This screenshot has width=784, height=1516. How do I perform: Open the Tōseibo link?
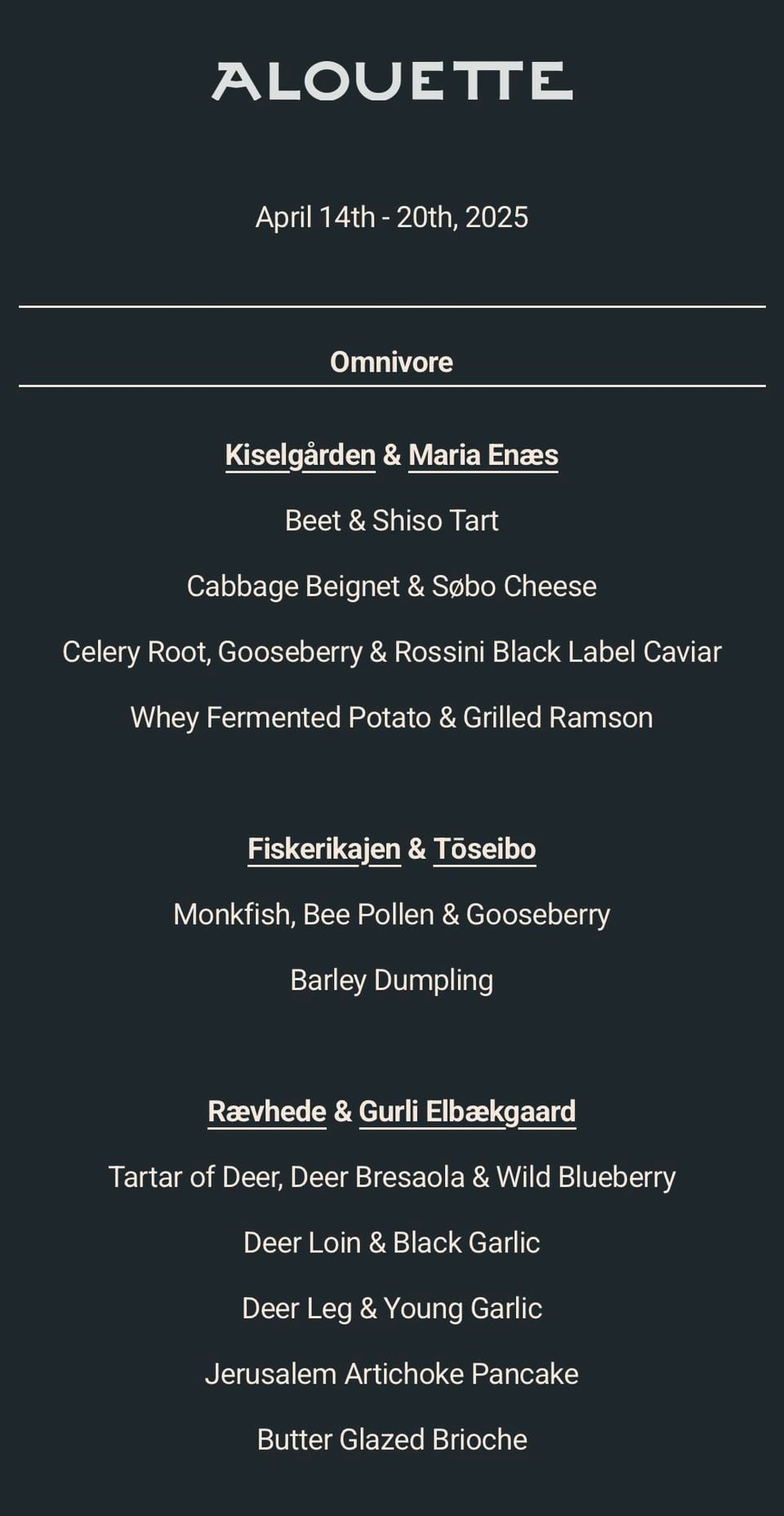(x=484, y=849)
